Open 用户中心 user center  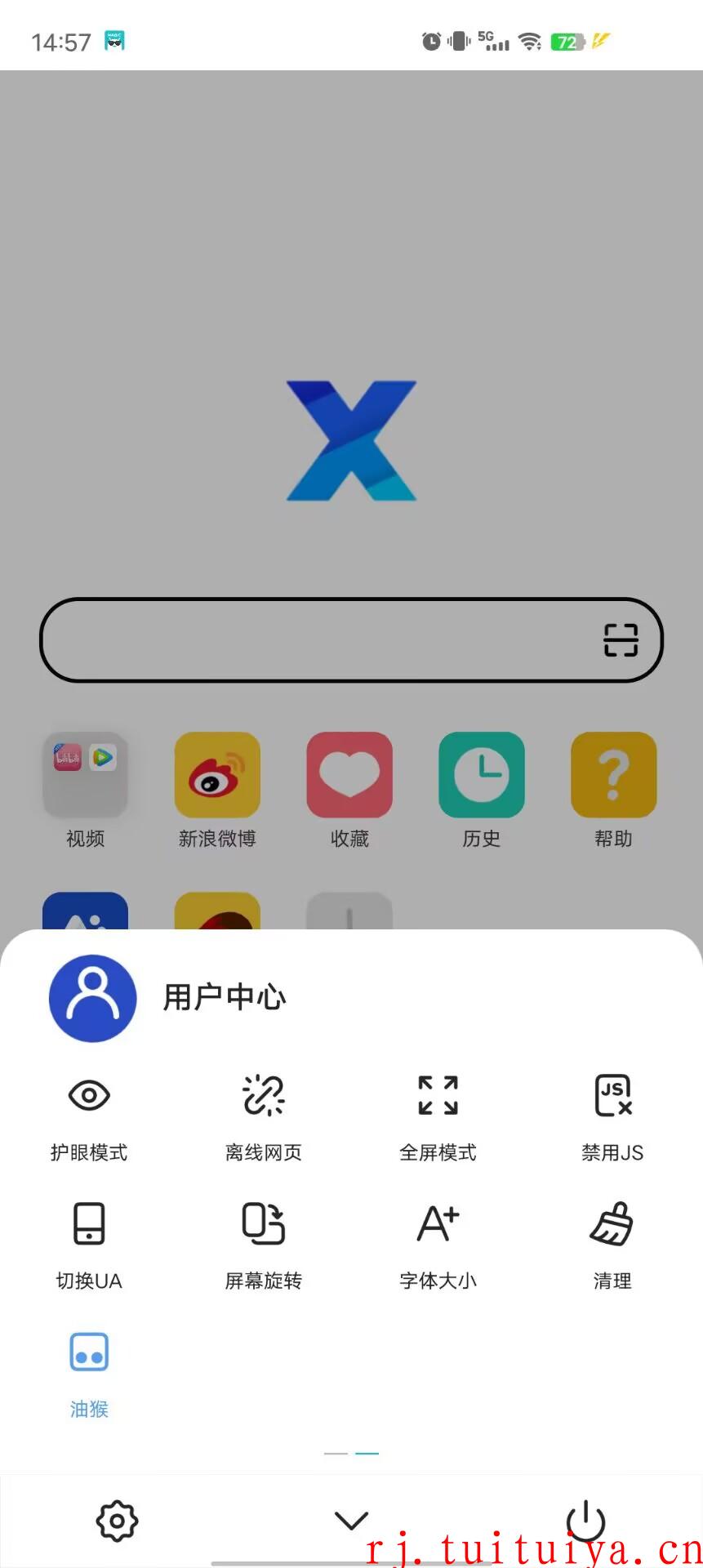coord(167,998)
